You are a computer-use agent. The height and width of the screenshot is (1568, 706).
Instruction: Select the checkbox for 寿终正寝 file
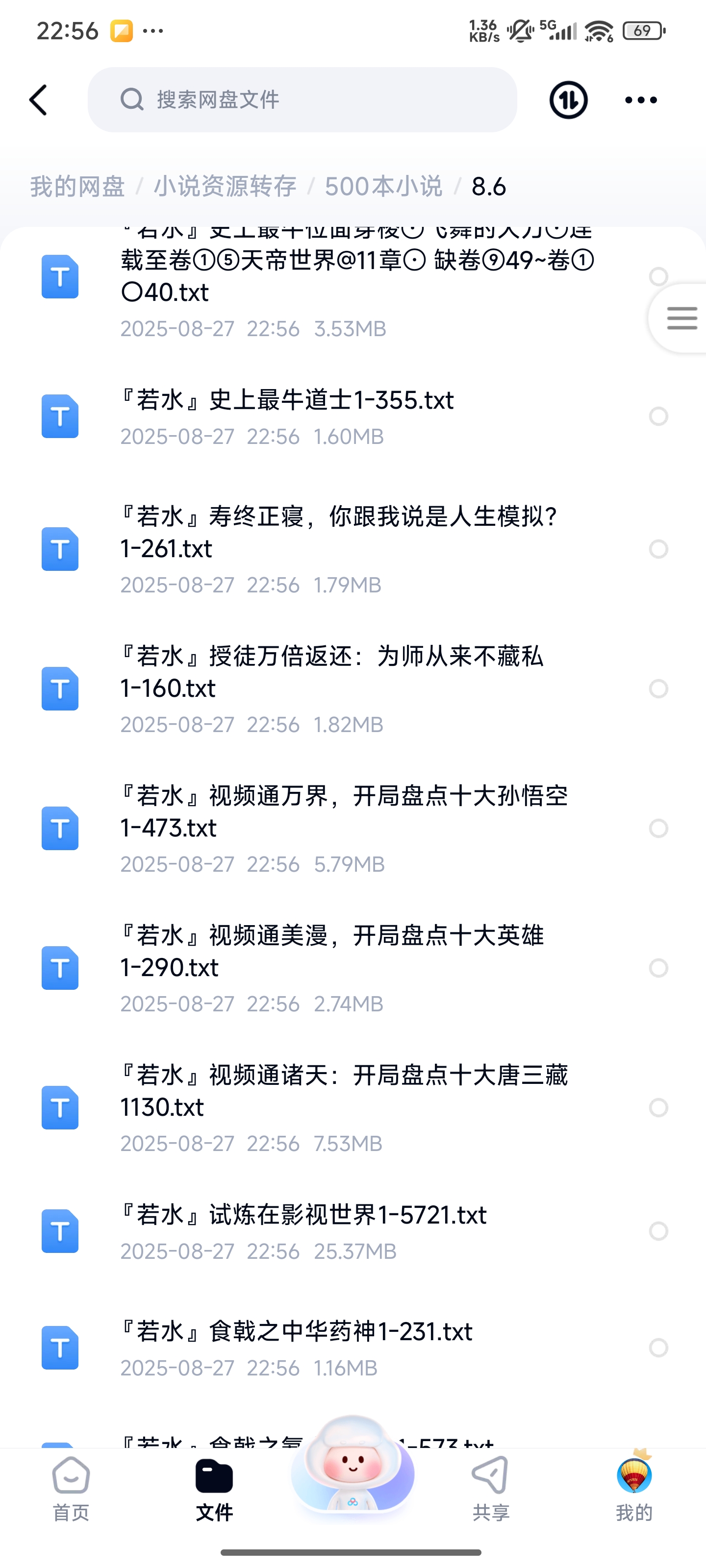point(658,549)
